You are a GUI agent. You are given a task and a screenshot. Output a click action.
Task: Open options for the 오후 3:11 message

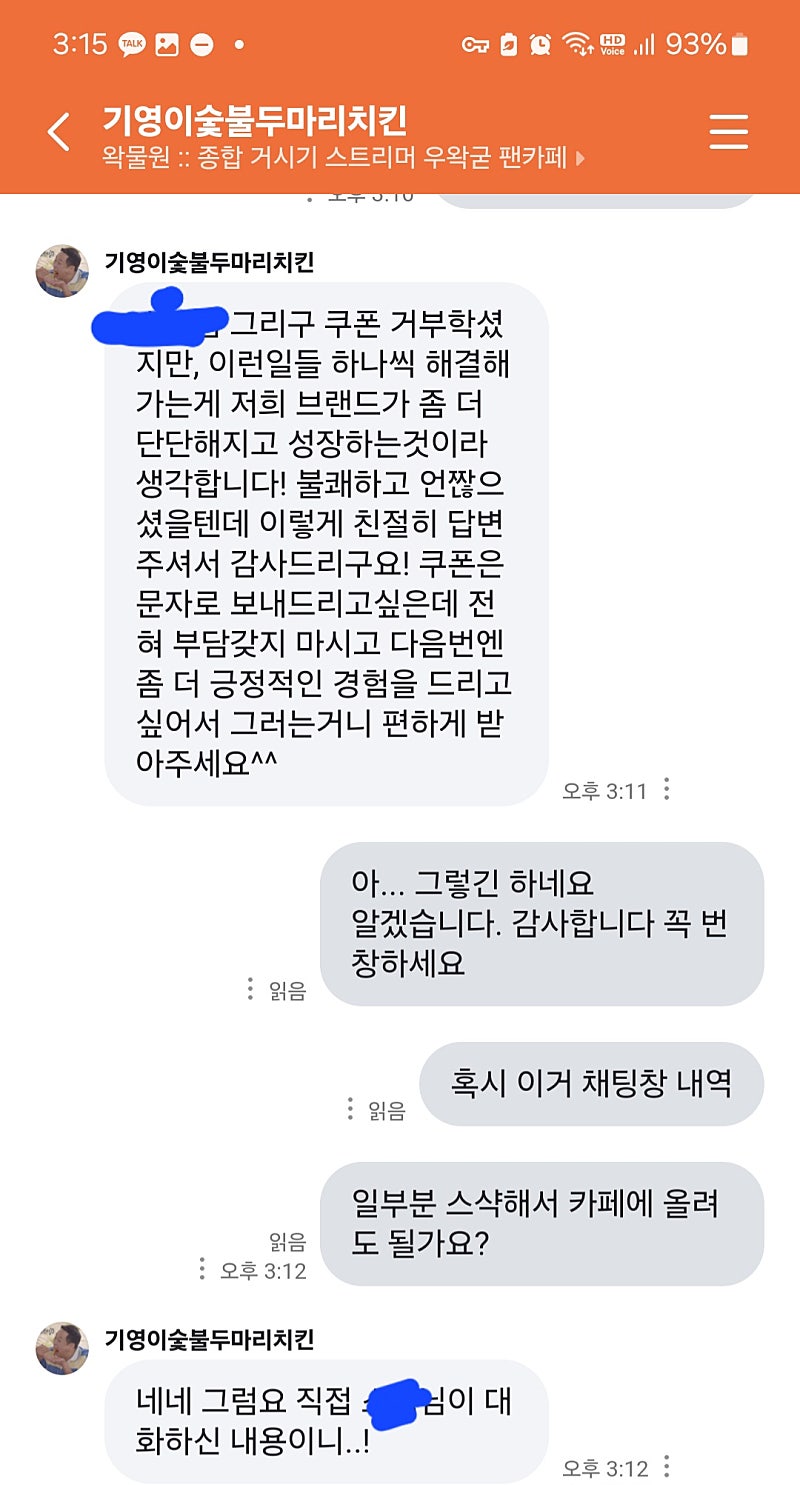(666, 790)
